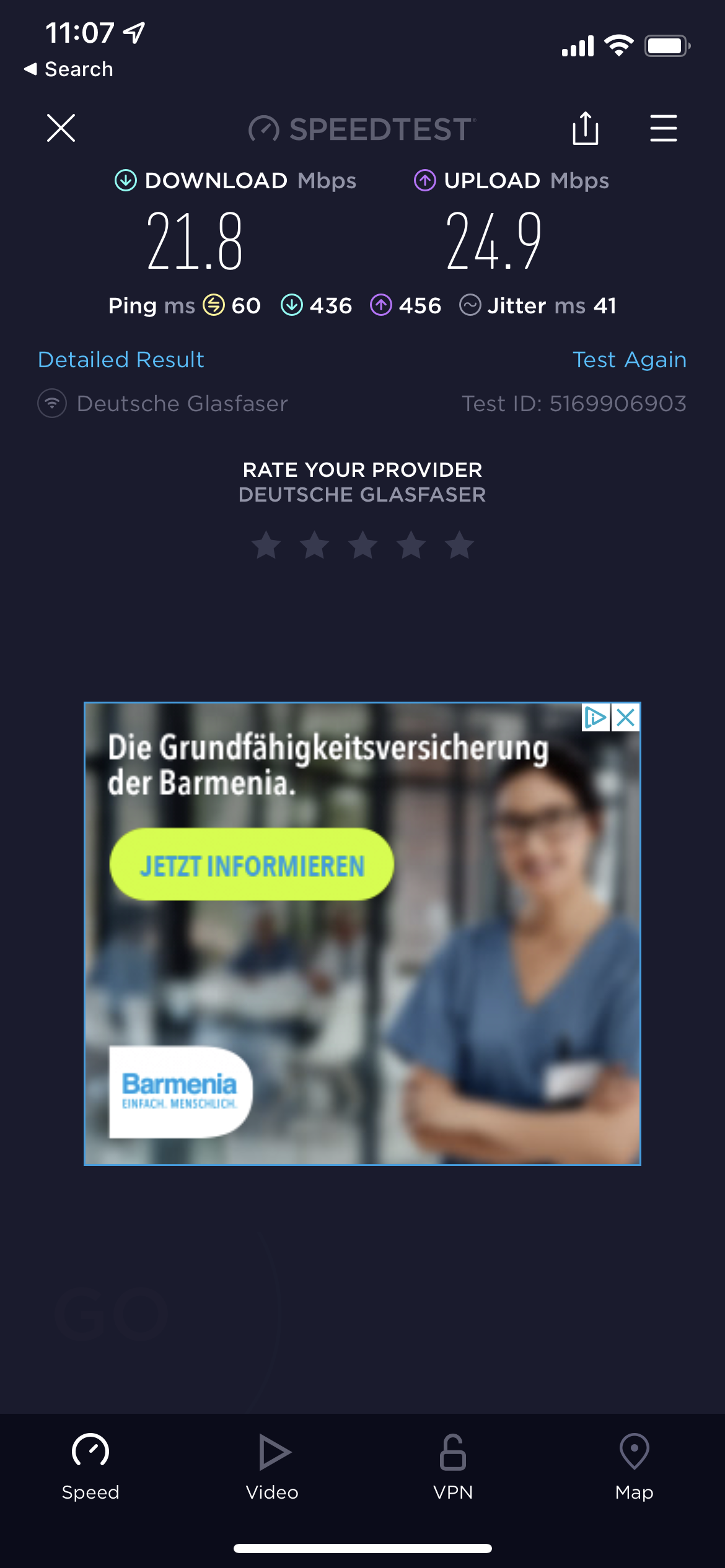The image size is (725, 1568).
Task: Open the AdChoices info icon
Action: 595,718
